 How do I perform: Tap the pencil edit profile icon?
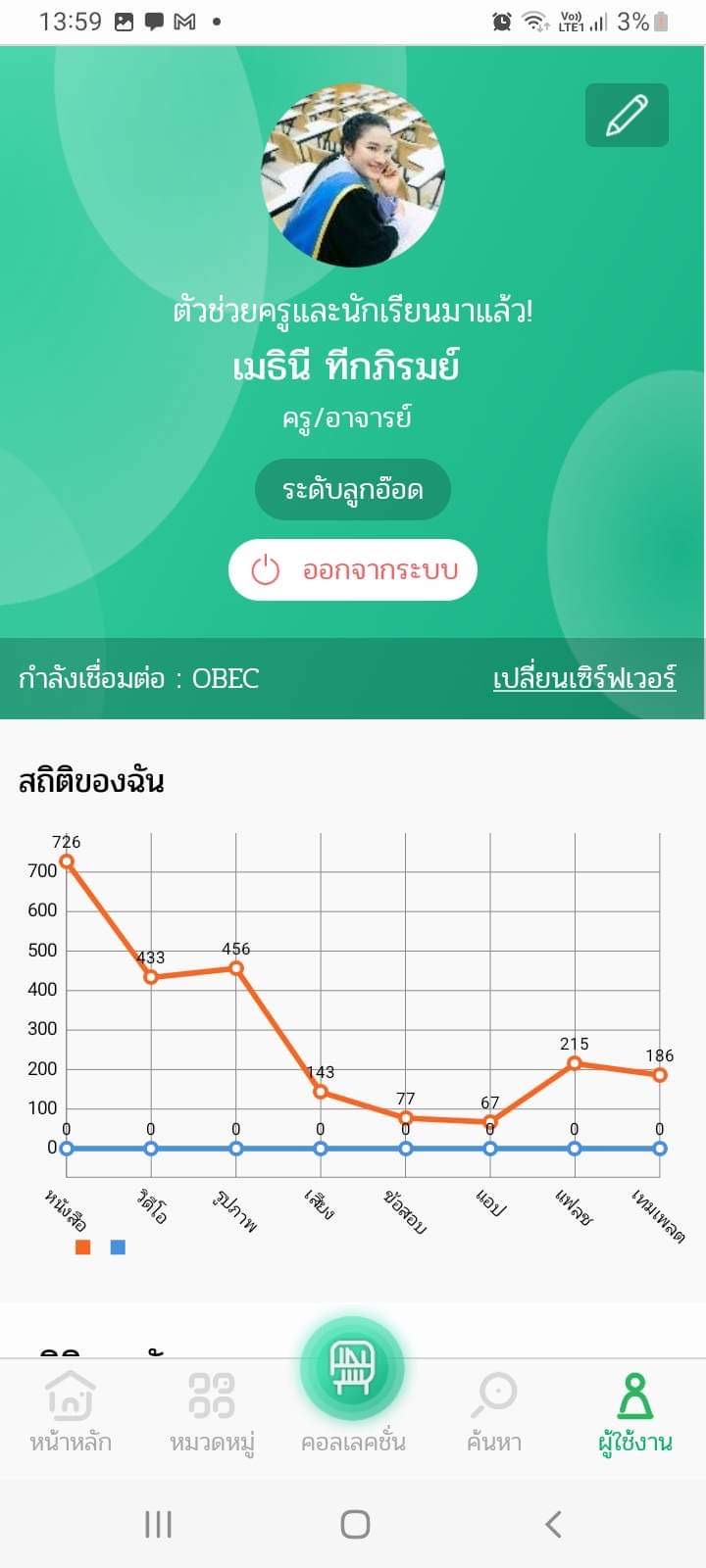(627, 115)
